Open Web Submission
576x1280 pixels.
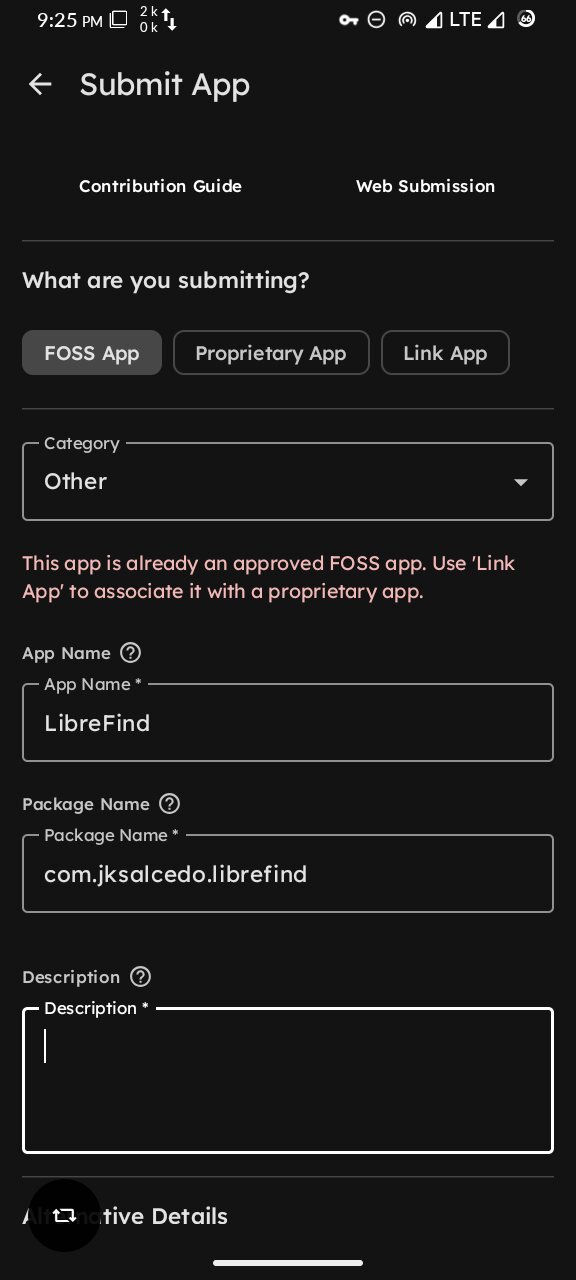click(425, 186)
